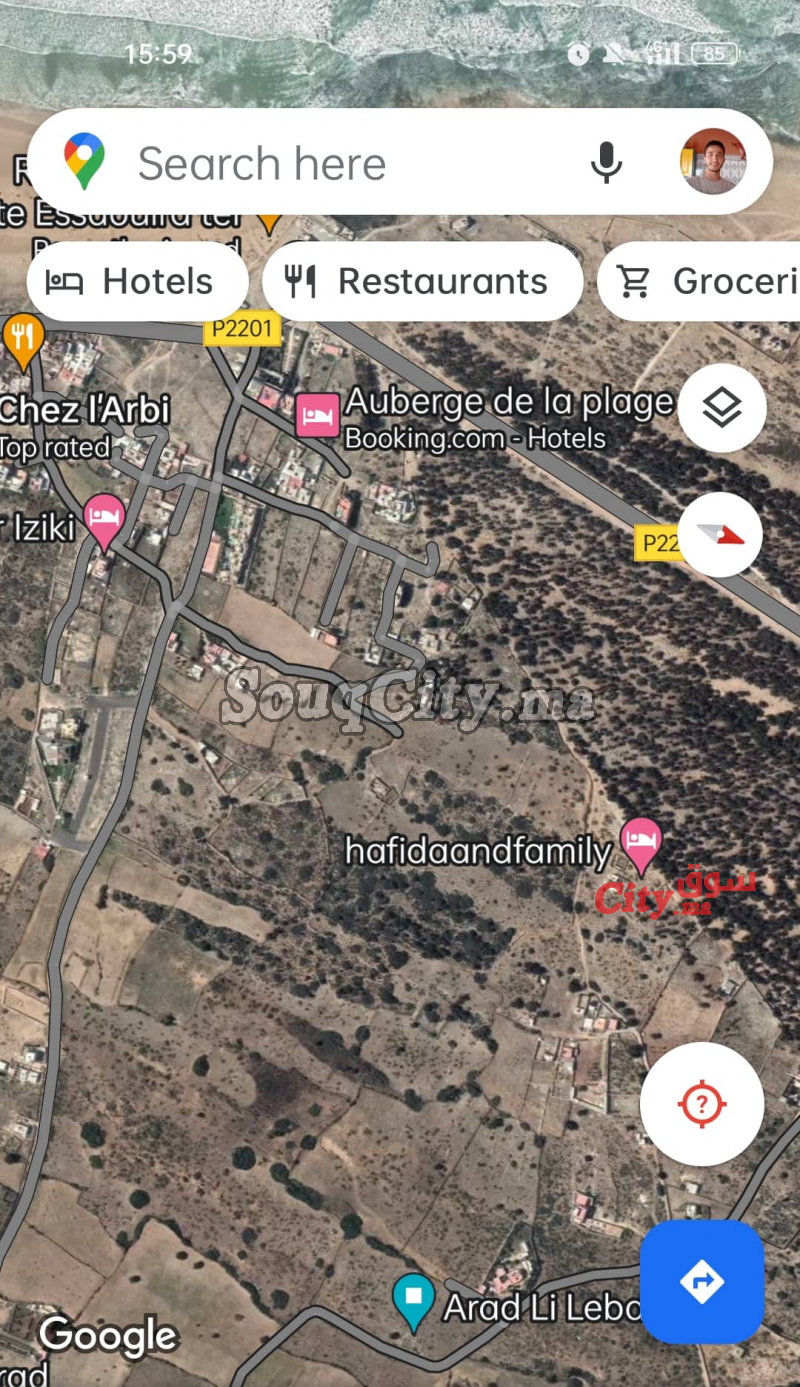Filter by the Restaurants chip

tap(422, 282)
